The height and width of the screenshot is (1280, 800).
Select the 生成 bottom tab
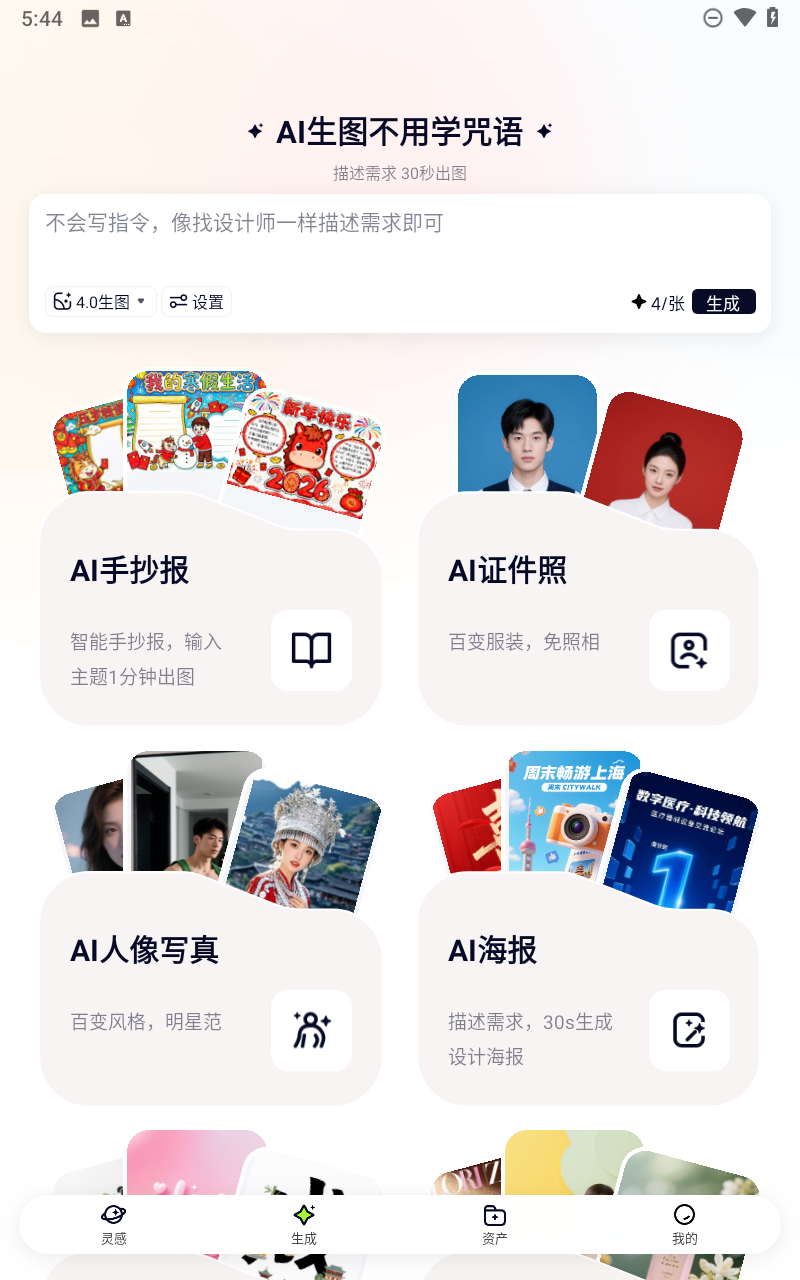click(x=304, y=1224)
